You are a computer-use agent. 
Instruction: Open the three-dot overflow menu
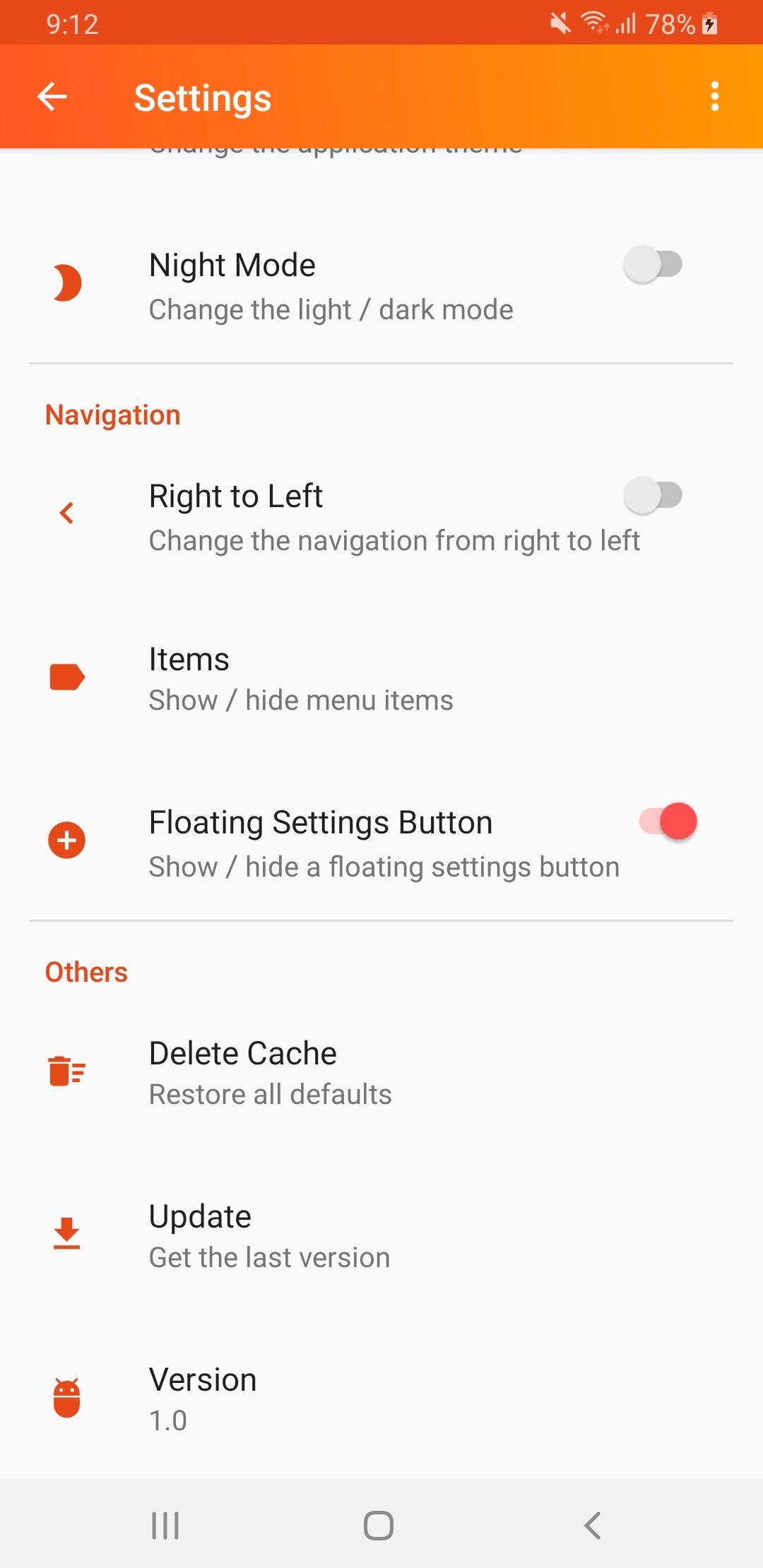[x=715, y=97]
